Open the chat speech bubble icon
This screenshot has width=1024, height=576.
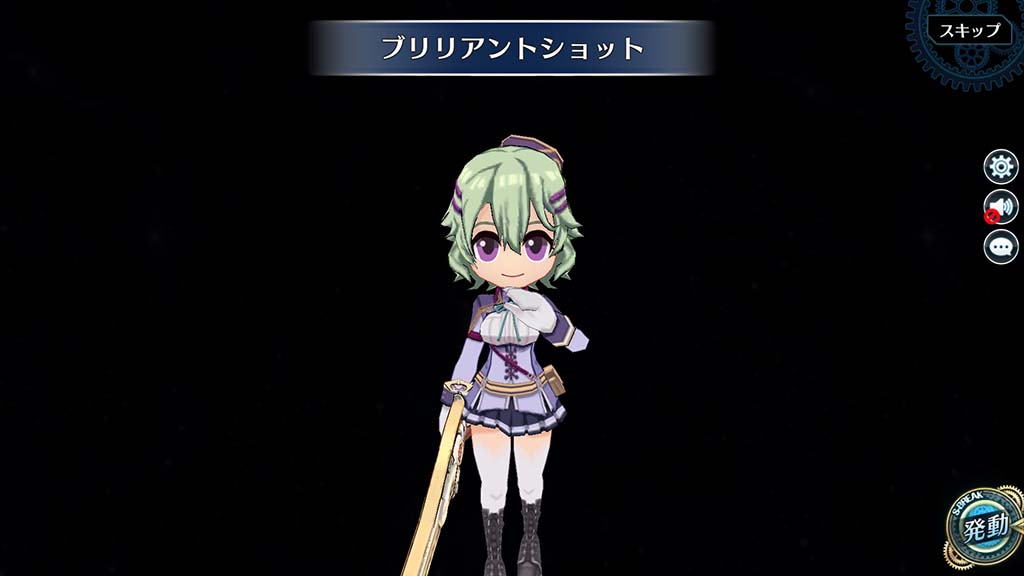coord(1001,247)
